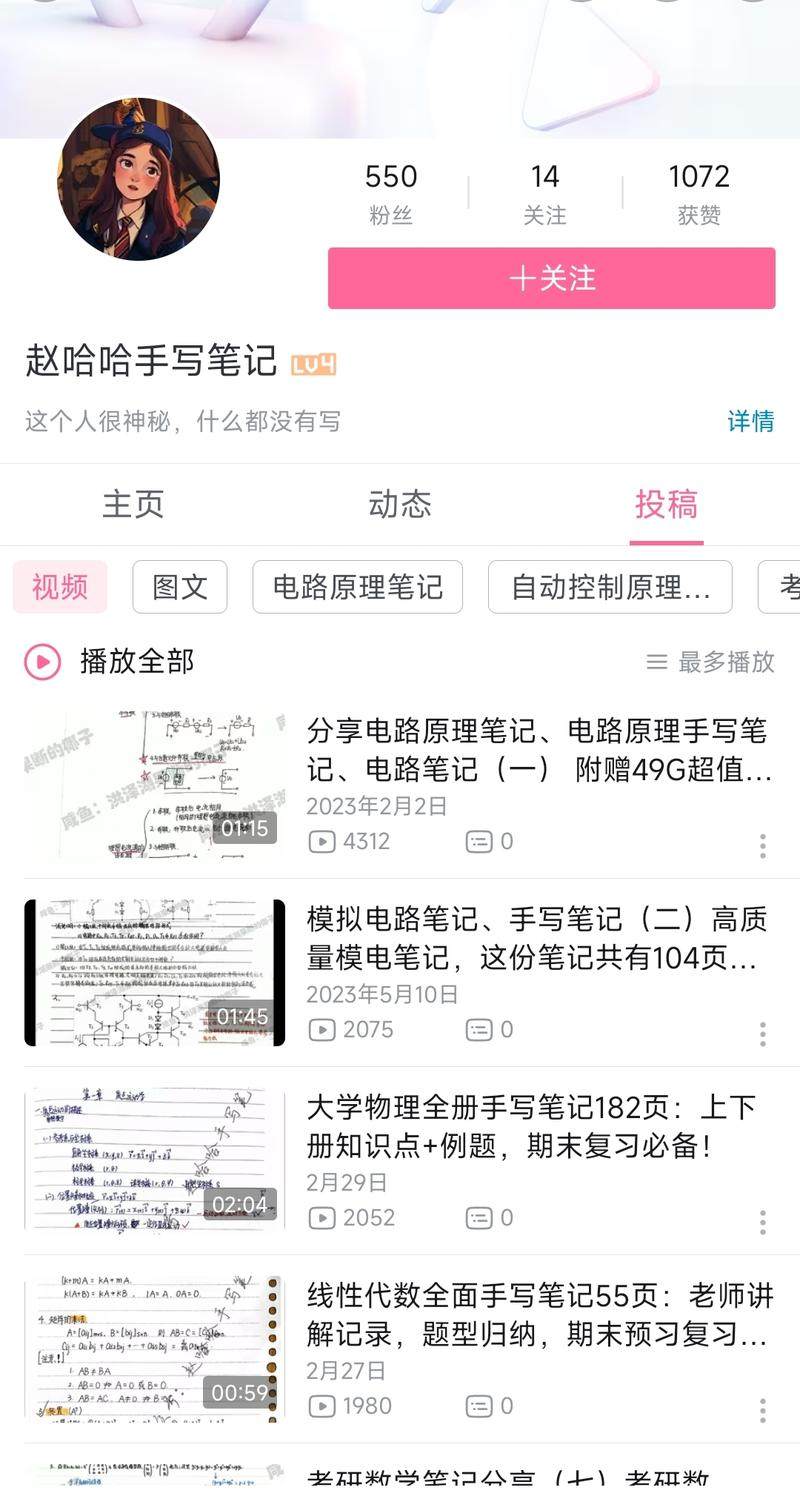Switch to the 动态 tab

399,504
